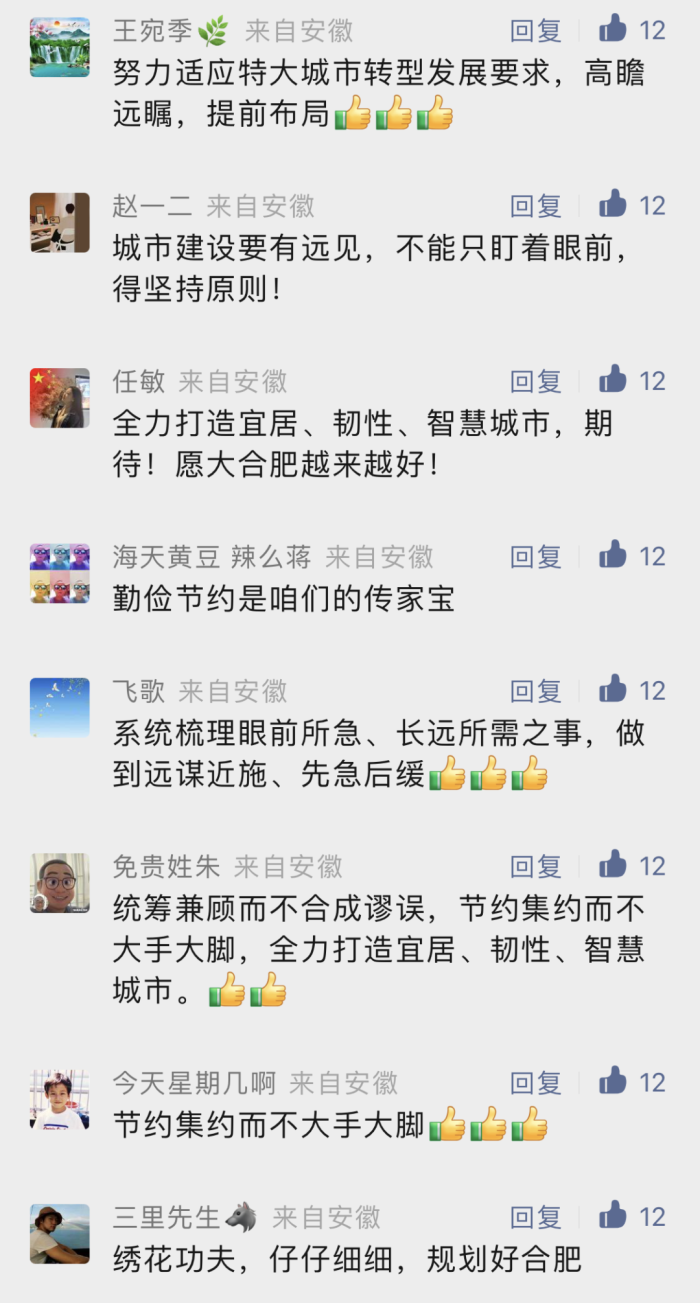This screenshot has width=700, height=1303.
Task: Like 免贵姓朱's comment
Action: (x=613, y=865)
